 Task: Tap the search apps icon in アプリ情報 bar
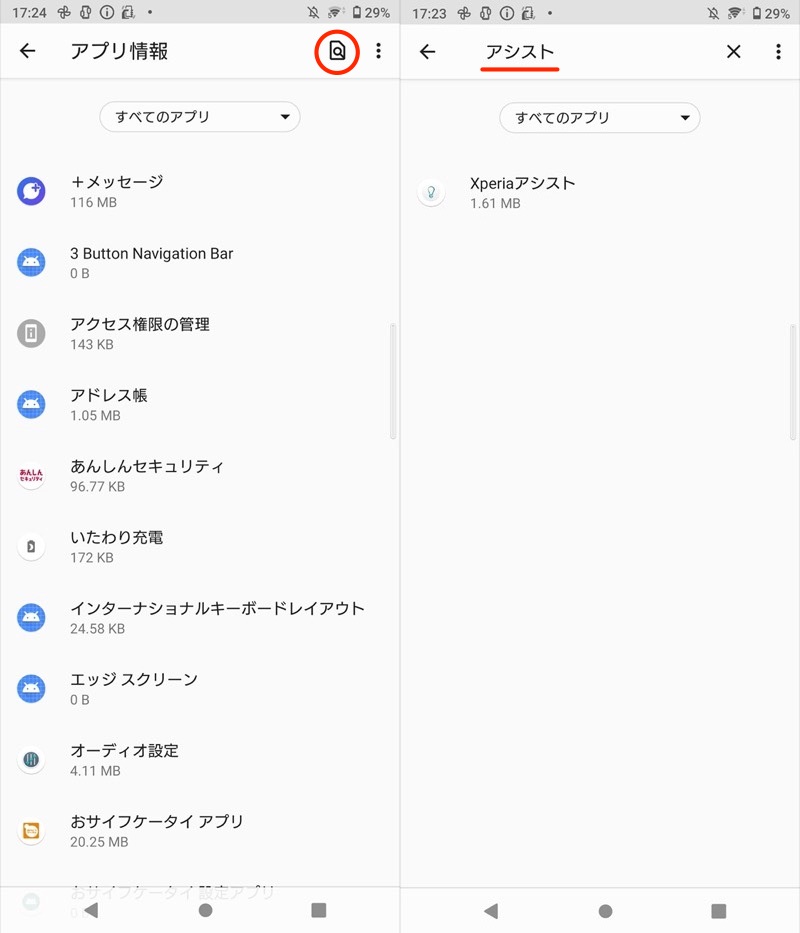point(337,51)
